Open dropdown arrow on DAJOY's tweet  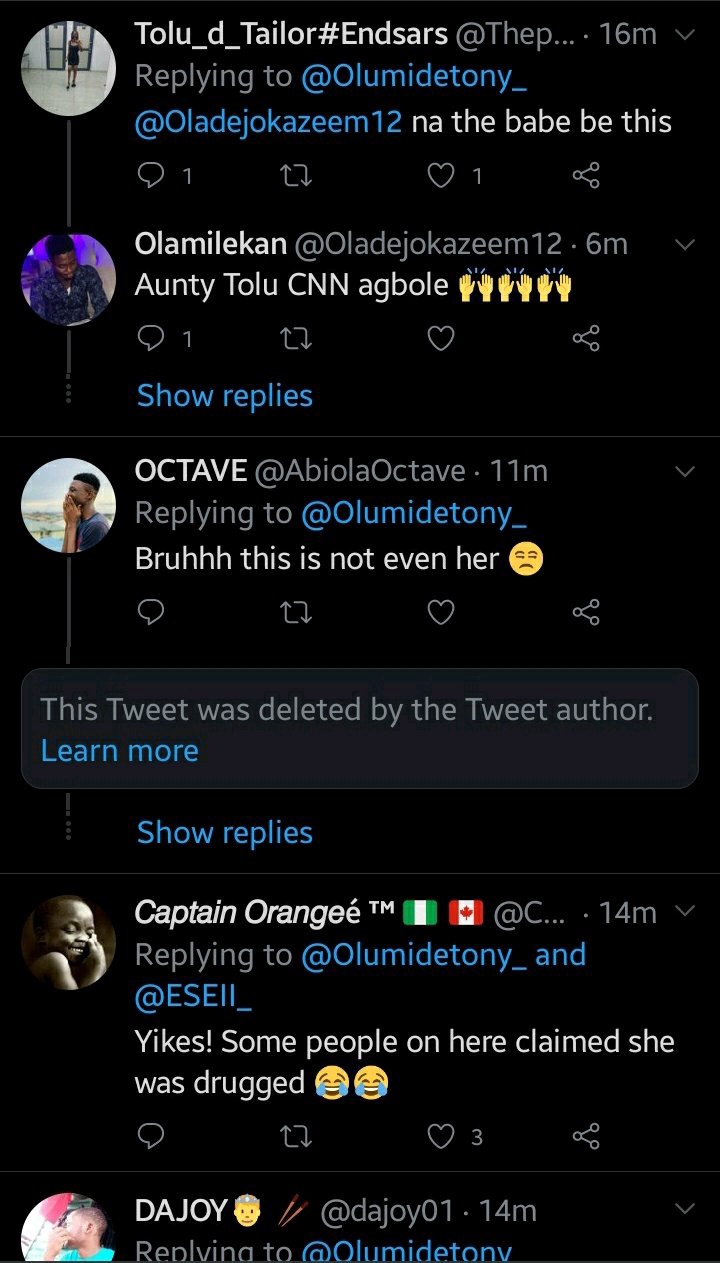685,1210
